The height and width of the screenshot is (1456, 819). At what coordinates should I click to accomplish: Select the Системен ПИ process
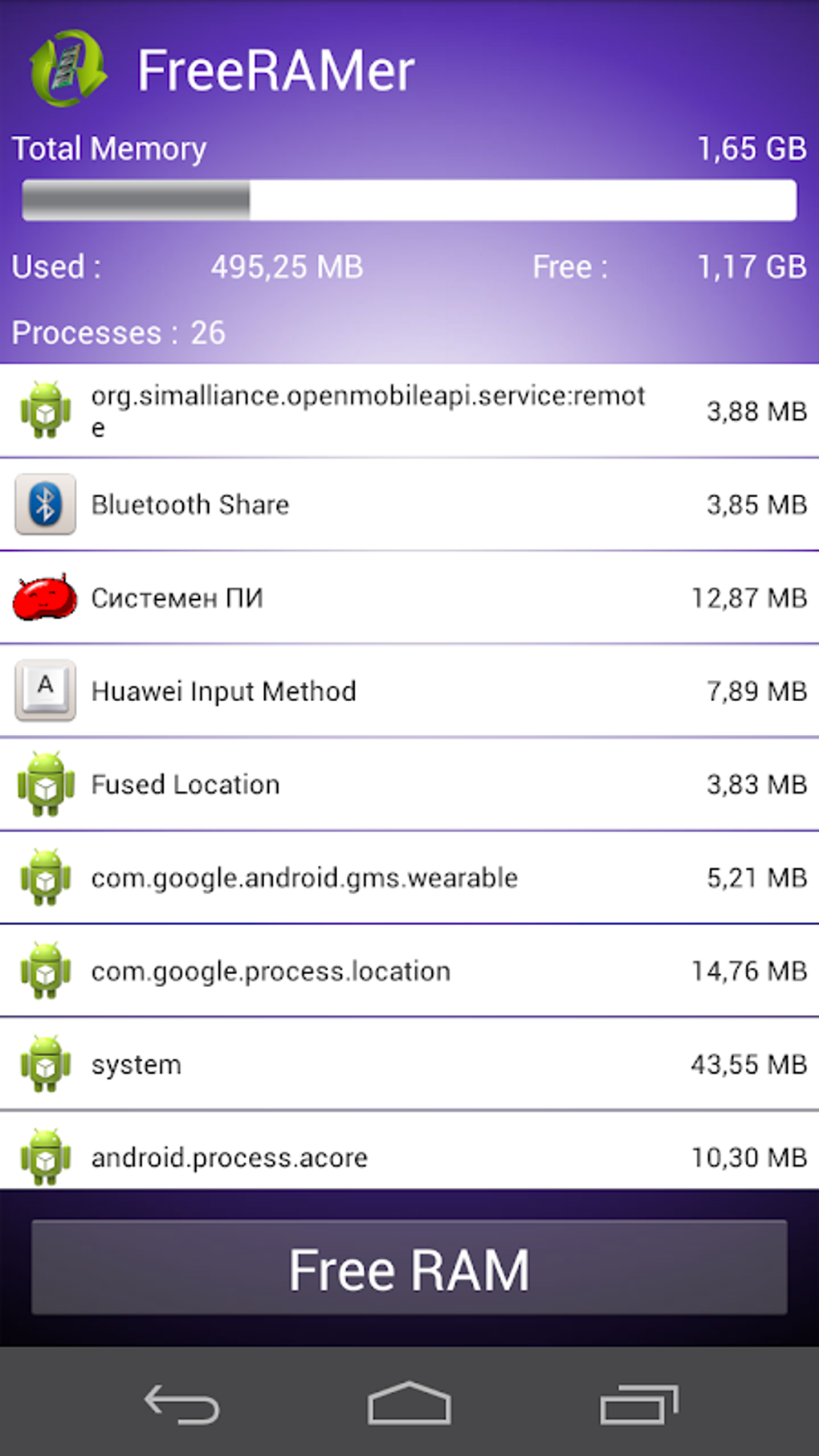click(409, 597)
